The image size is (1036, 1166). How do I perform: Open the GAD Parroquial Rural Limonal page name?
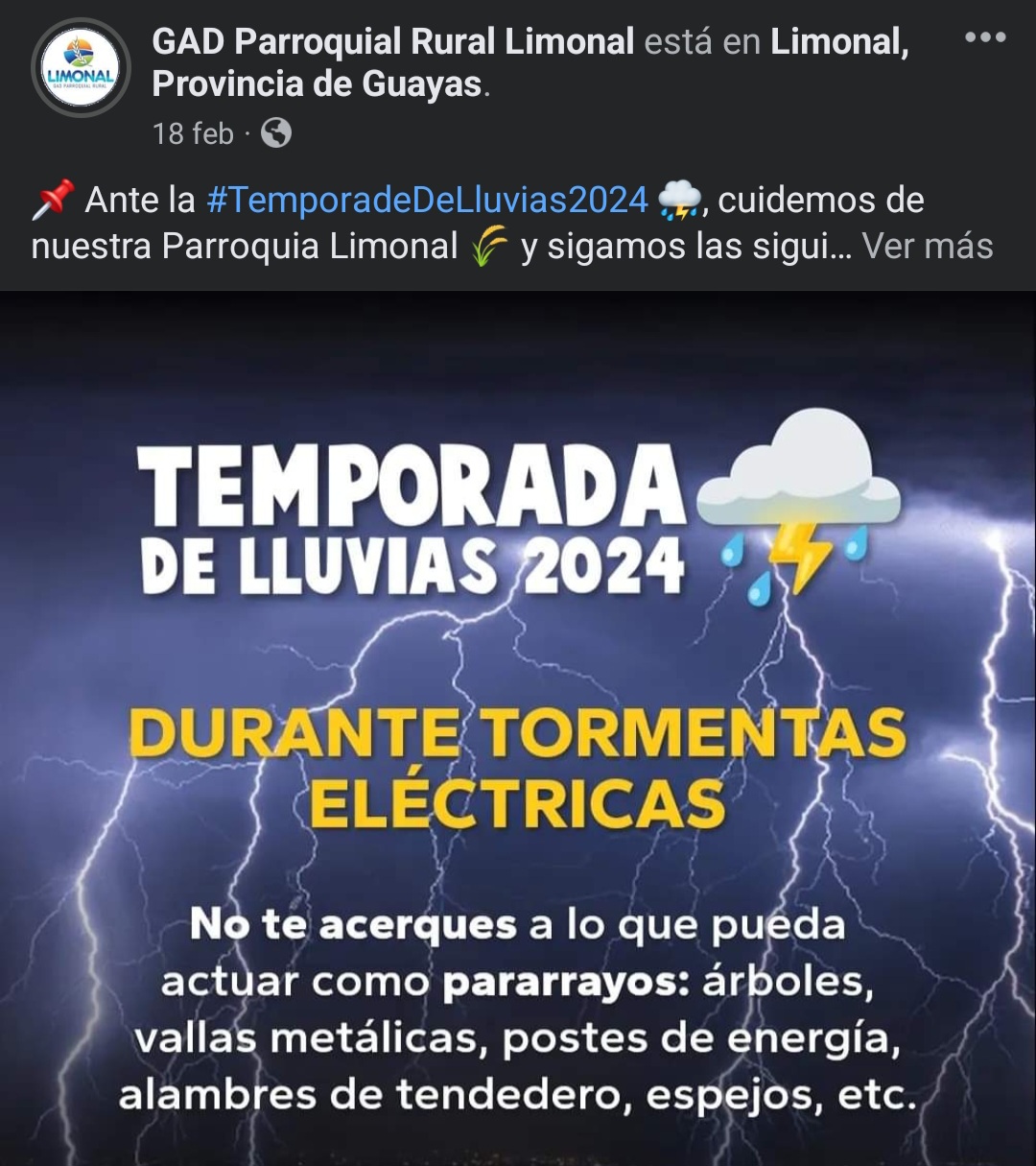pyautogui.click(x=393, y=42)
